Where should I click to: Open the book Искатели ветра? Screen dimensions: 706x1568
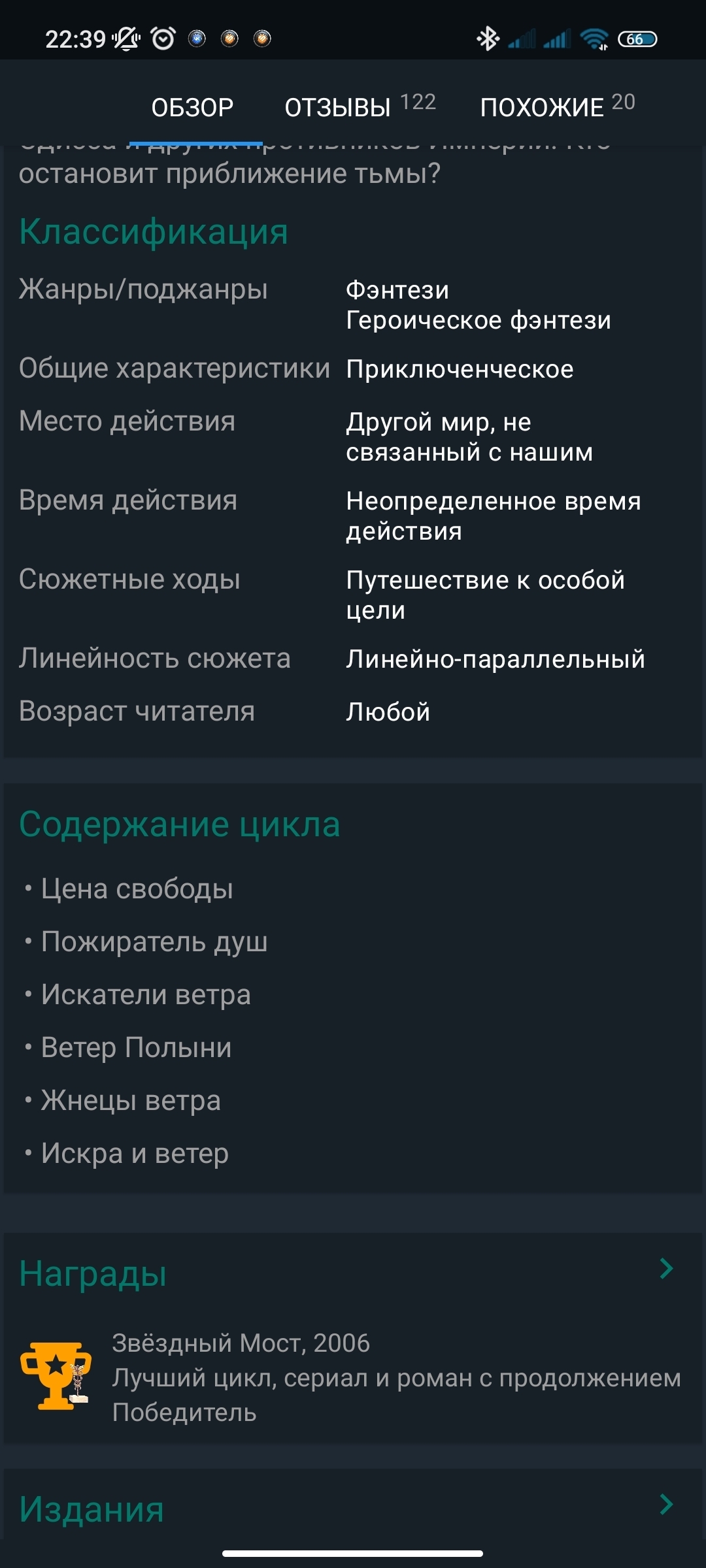(x=145, y=995)
